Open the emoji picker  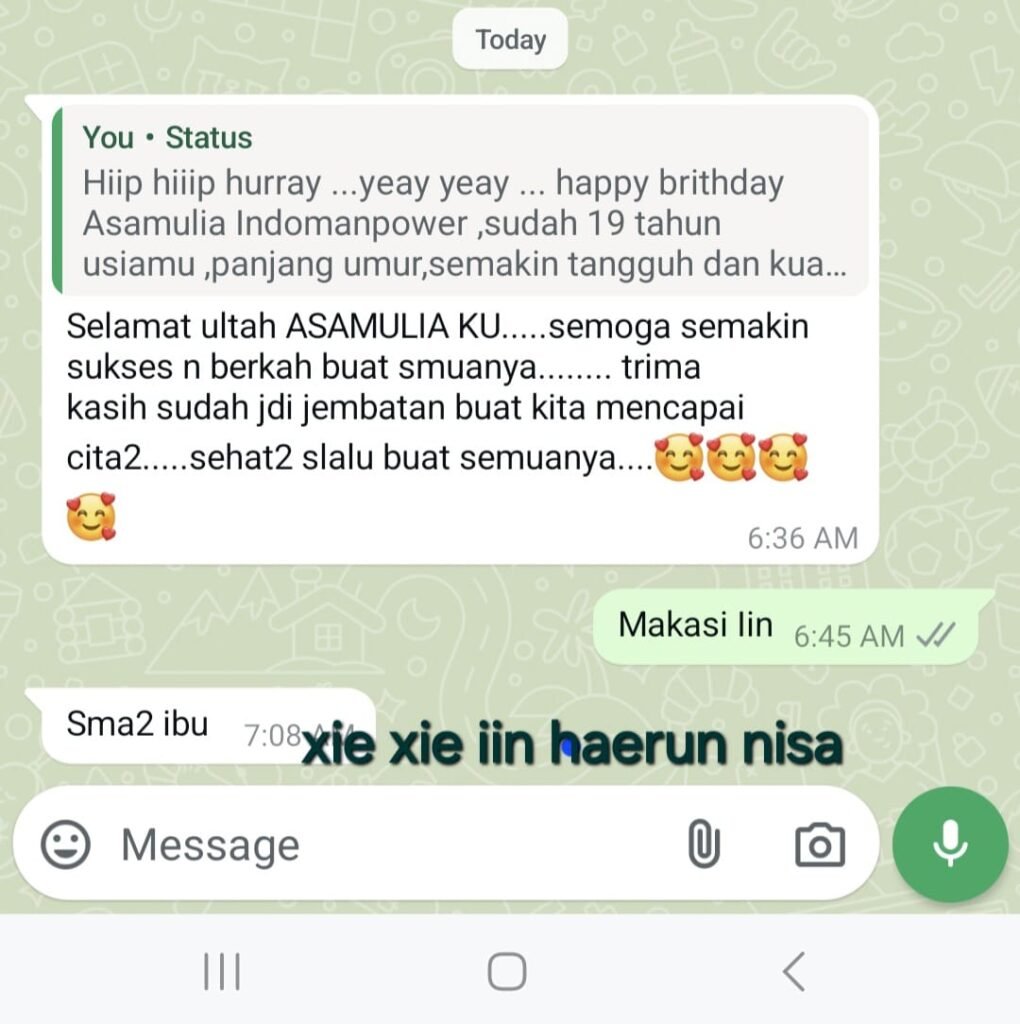pos(66,845)
